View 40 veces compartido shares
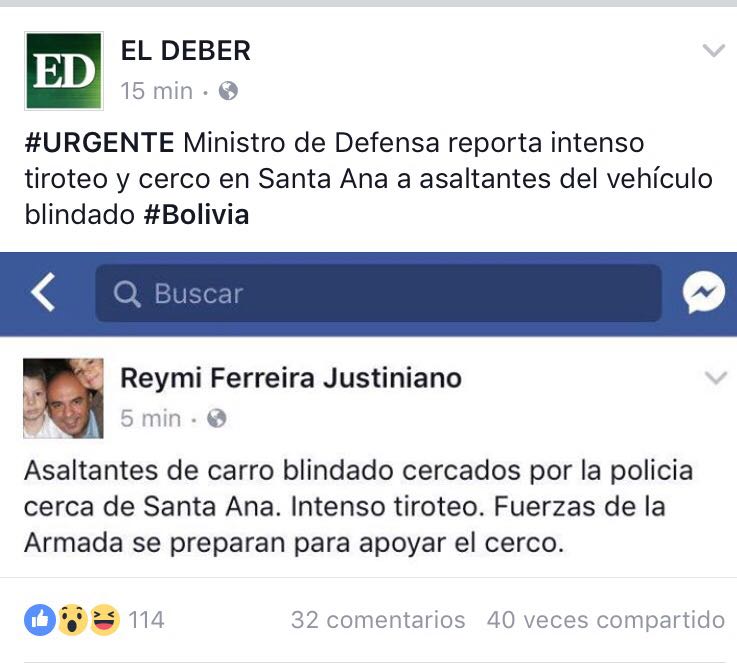The width and height of the screenshot is (737, 671). click(605, 620)
